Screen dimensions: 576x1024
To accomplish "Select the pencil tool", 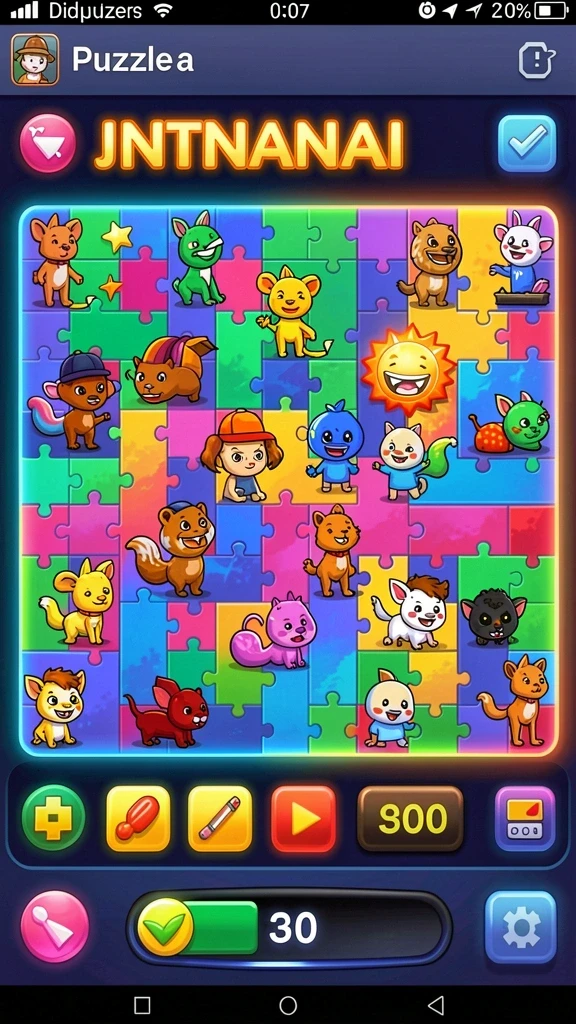I will coord(220,818).
